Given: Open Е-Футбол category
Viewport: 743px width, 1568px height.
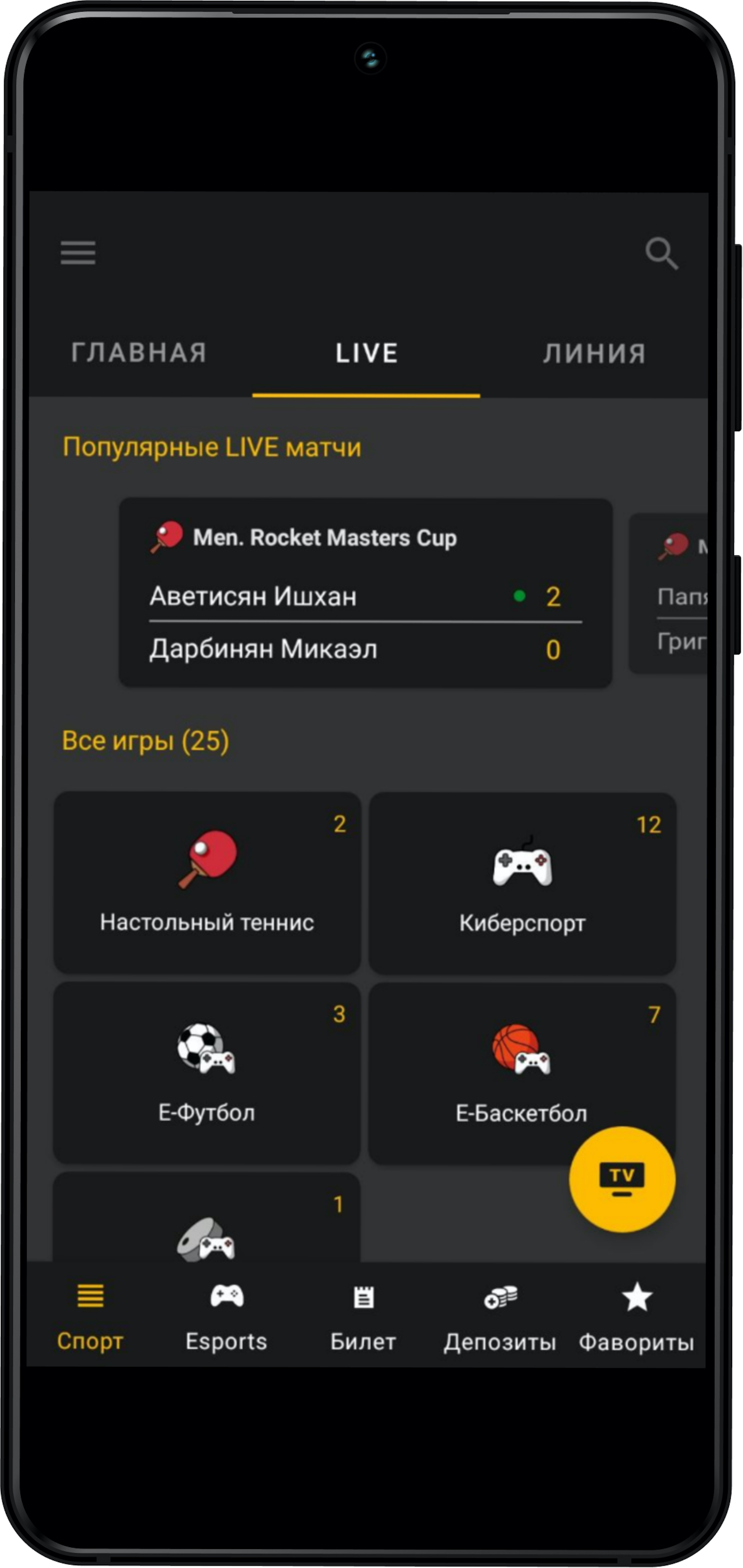Looking at the screenshot, I should pos(207,1073).
